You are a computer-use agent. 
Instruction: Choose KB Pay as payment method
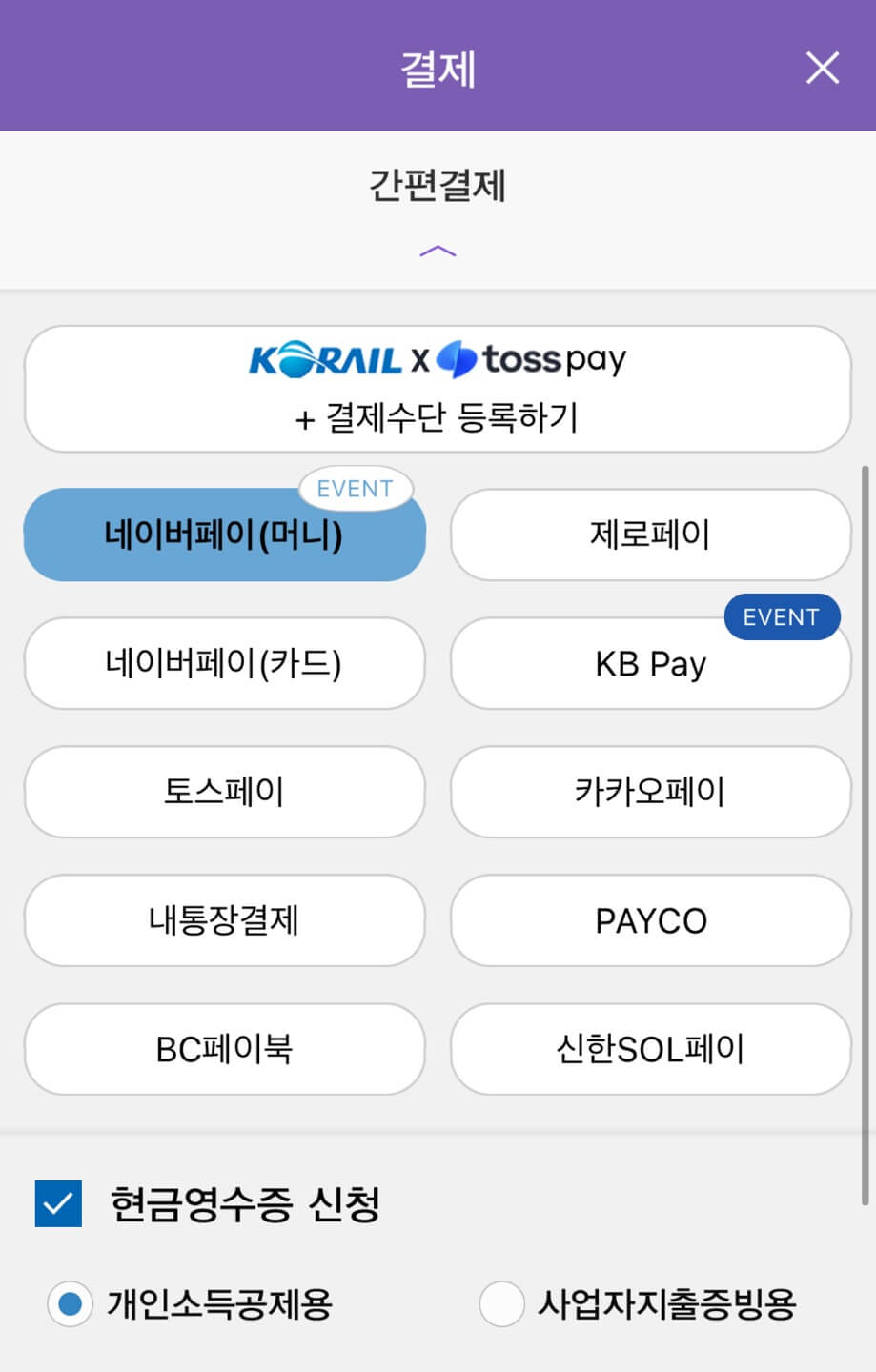coord(650,664)
